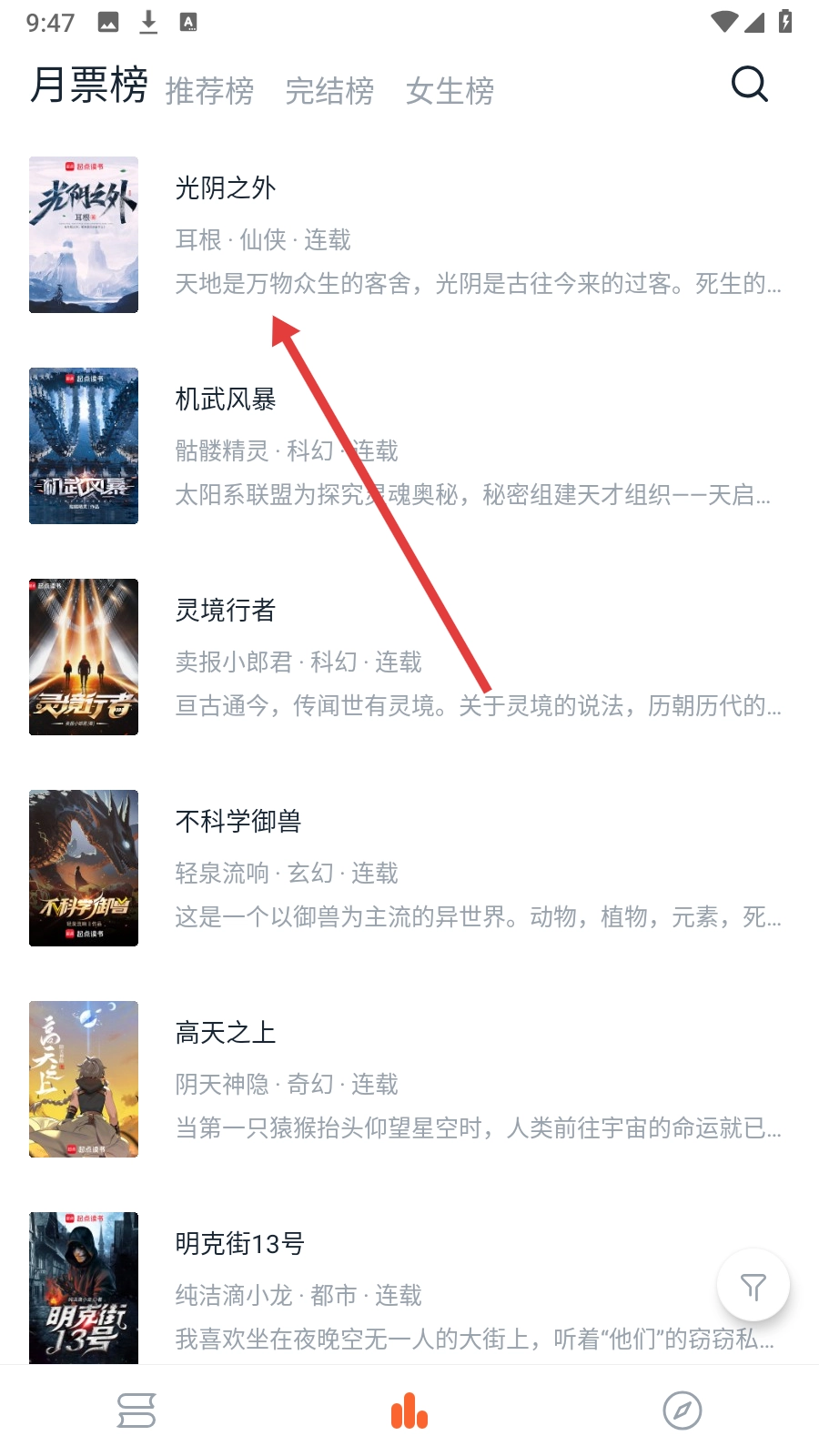Go to the bookshelf tab in bottom bar
Screen dimensions: 819x1456
[x=136, y=1410]
